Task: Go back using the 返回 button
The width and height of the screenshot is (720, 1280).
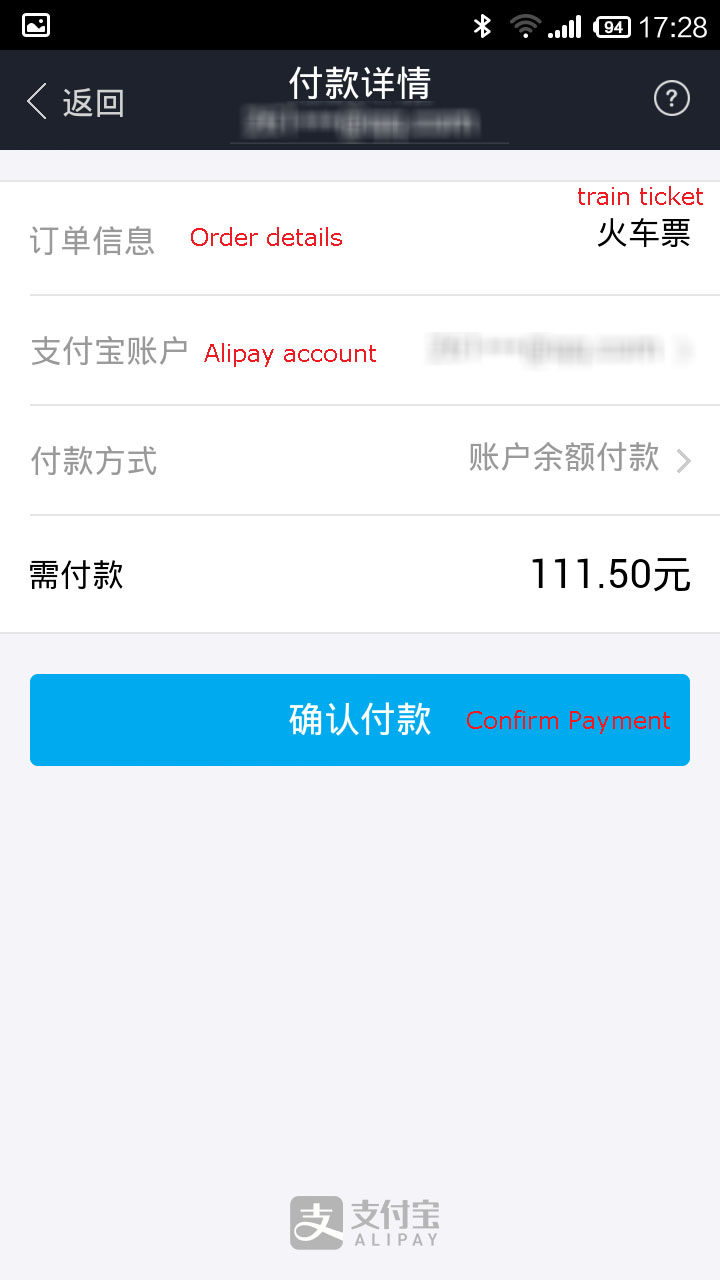Action: click(x=75, y=102)
